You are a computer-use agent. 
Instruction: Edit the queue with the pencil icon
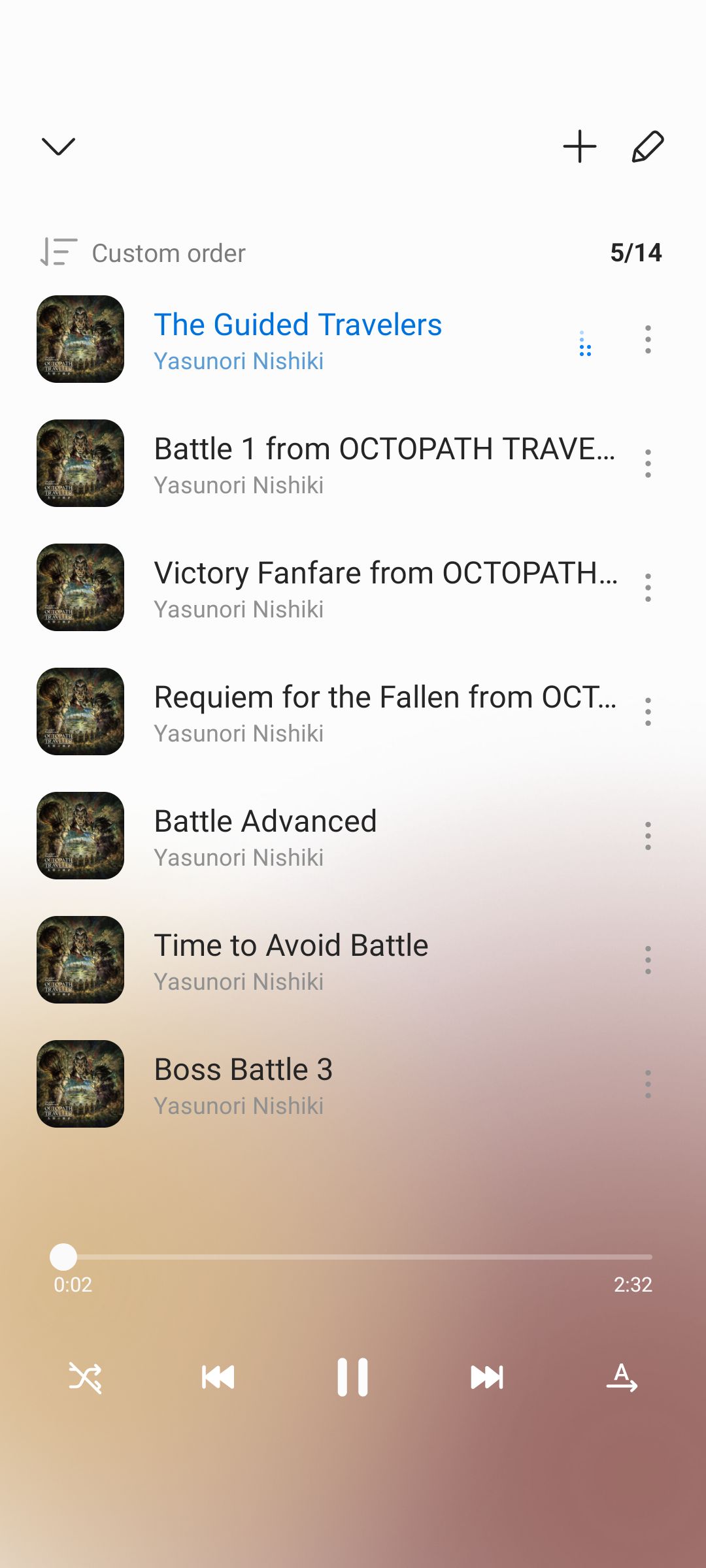tap(647, 146)
